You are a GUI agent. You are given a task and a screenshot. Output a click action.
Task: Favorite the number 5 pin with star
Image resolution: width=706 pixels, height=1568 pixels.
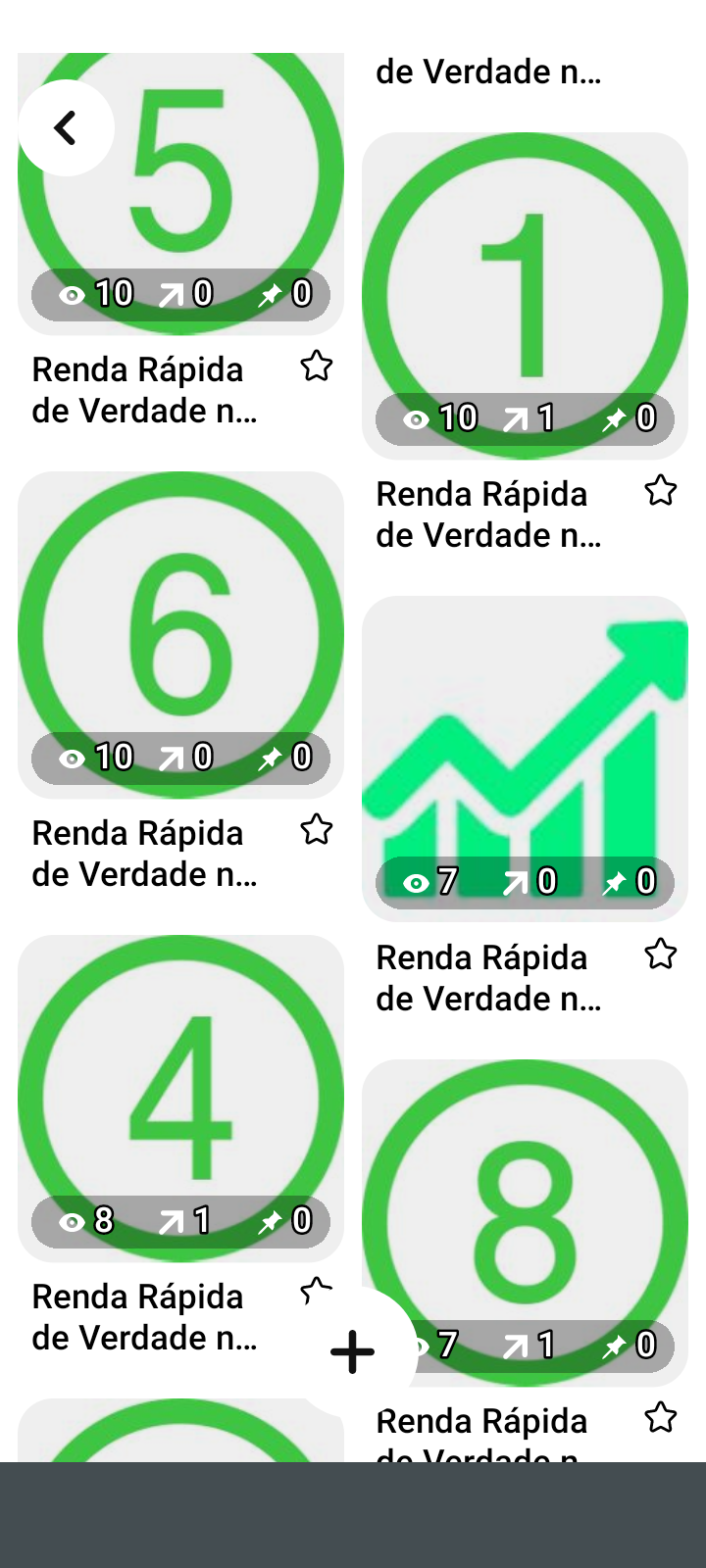pos(317,367)
